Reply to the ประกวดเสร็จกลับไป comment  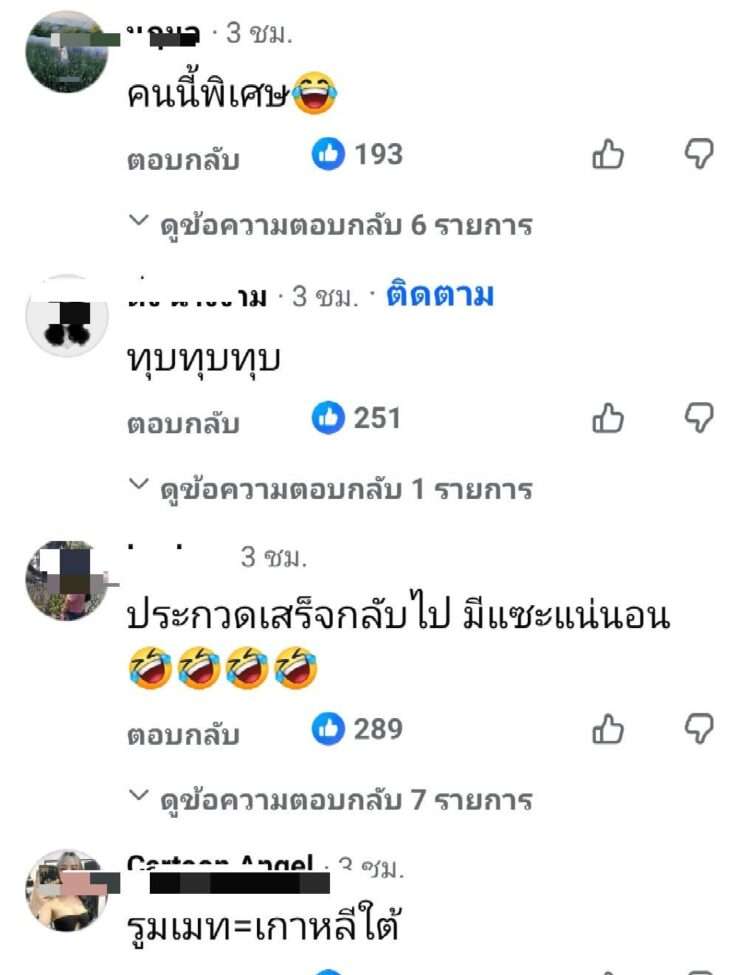click(182, 736)
